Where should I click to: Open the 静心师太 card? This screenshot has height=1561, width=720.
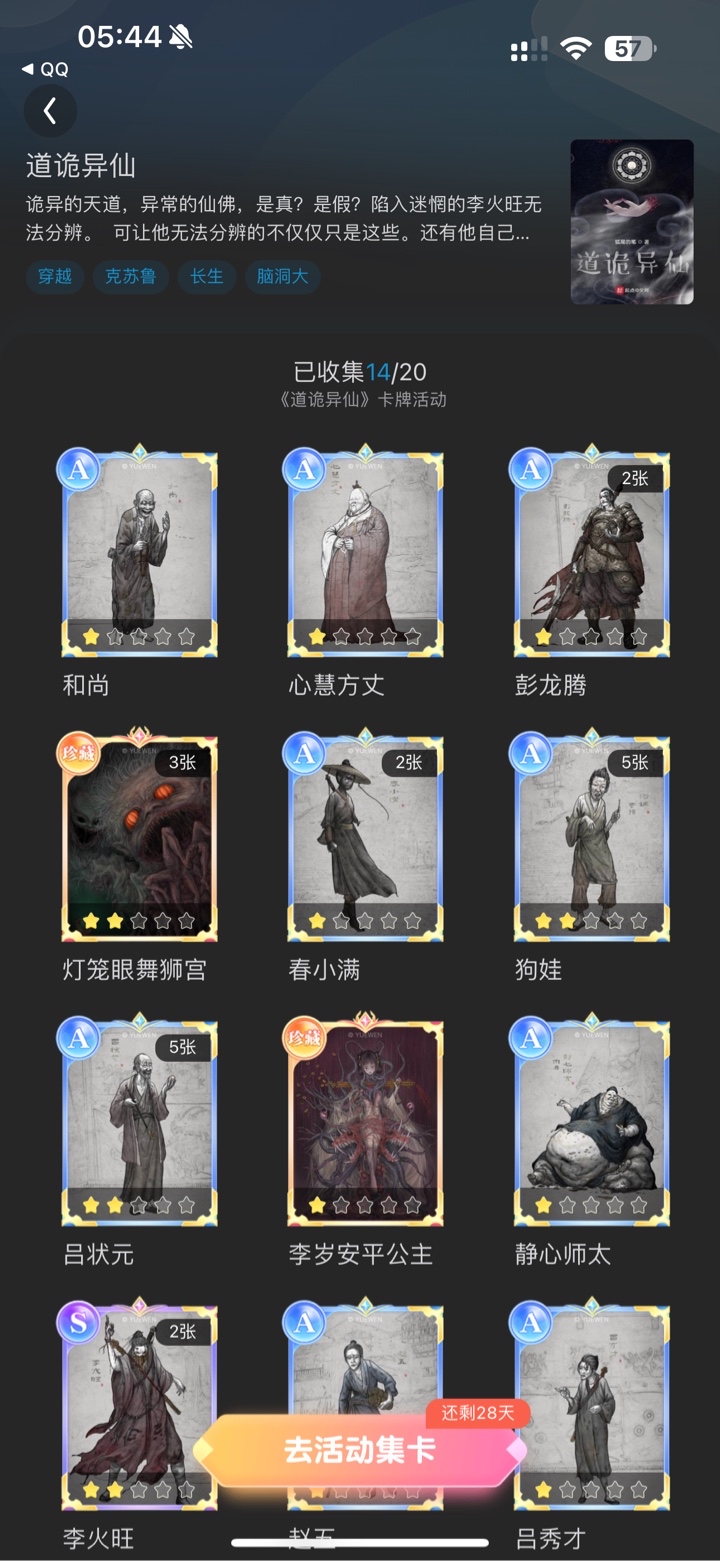[x=591, y=1121]
